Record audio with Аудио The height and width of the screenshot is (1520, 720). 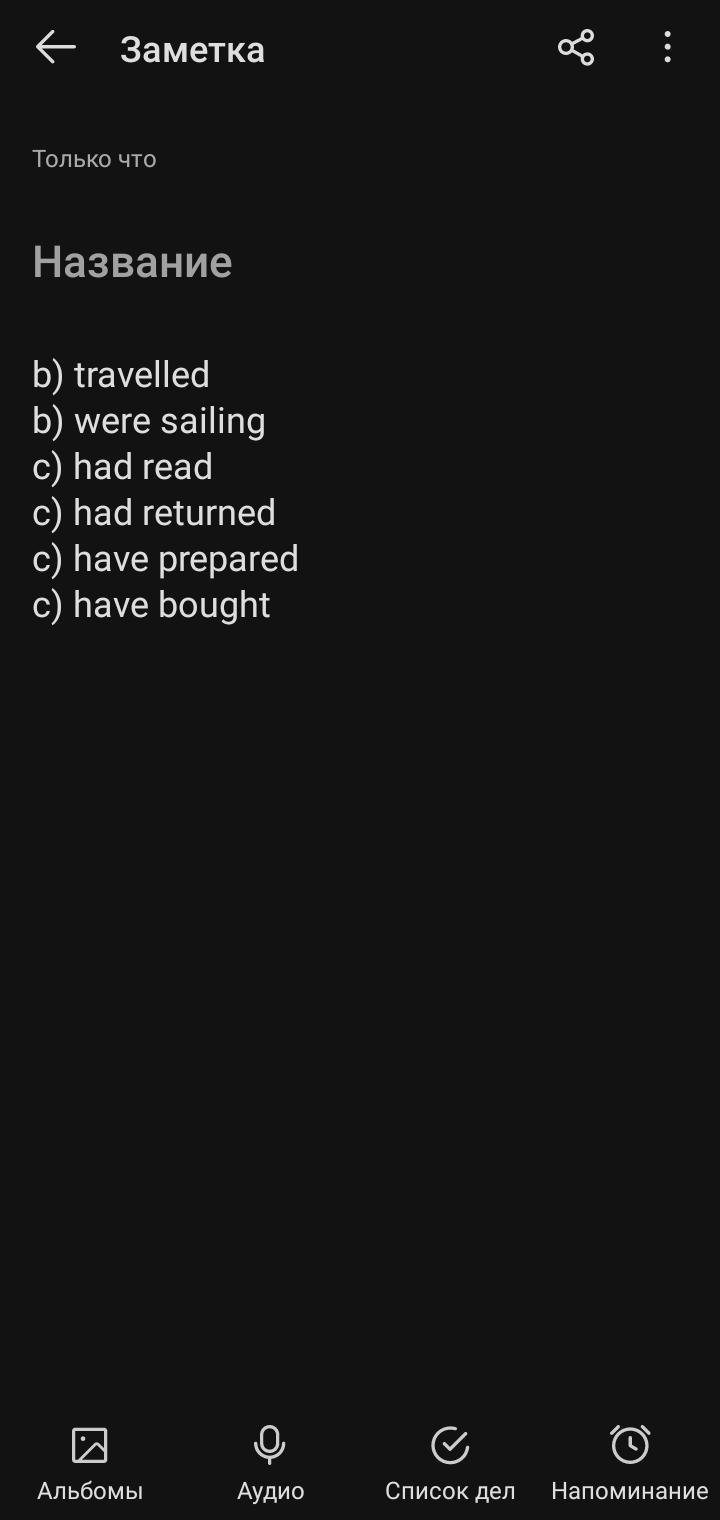click(270, 1464)
